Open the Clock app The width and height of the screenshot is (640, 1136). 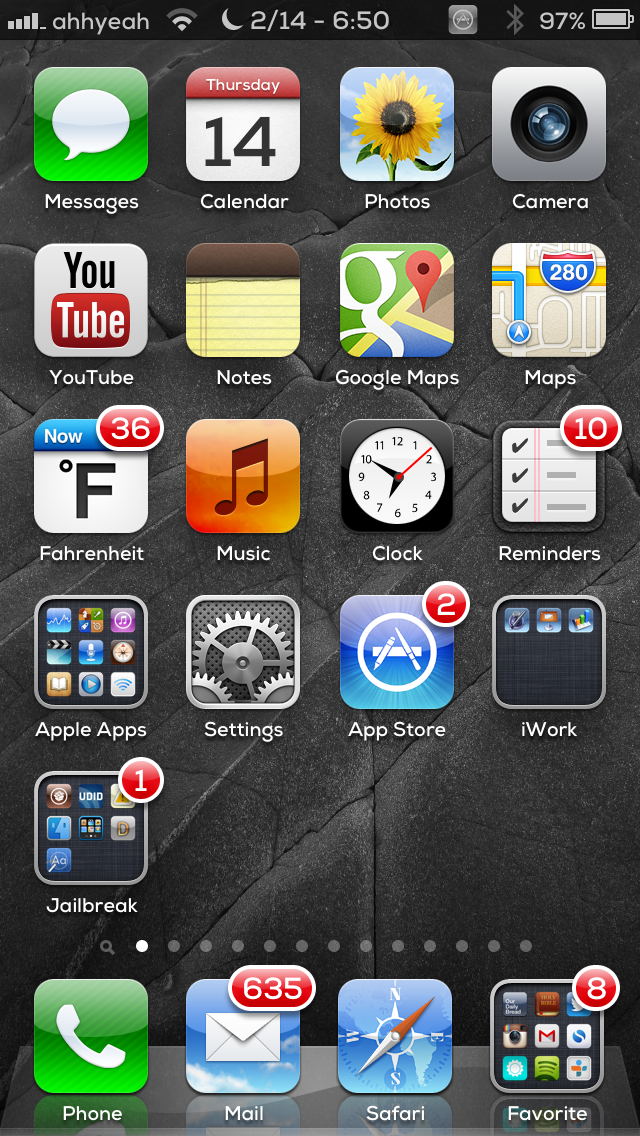(397, 477)
